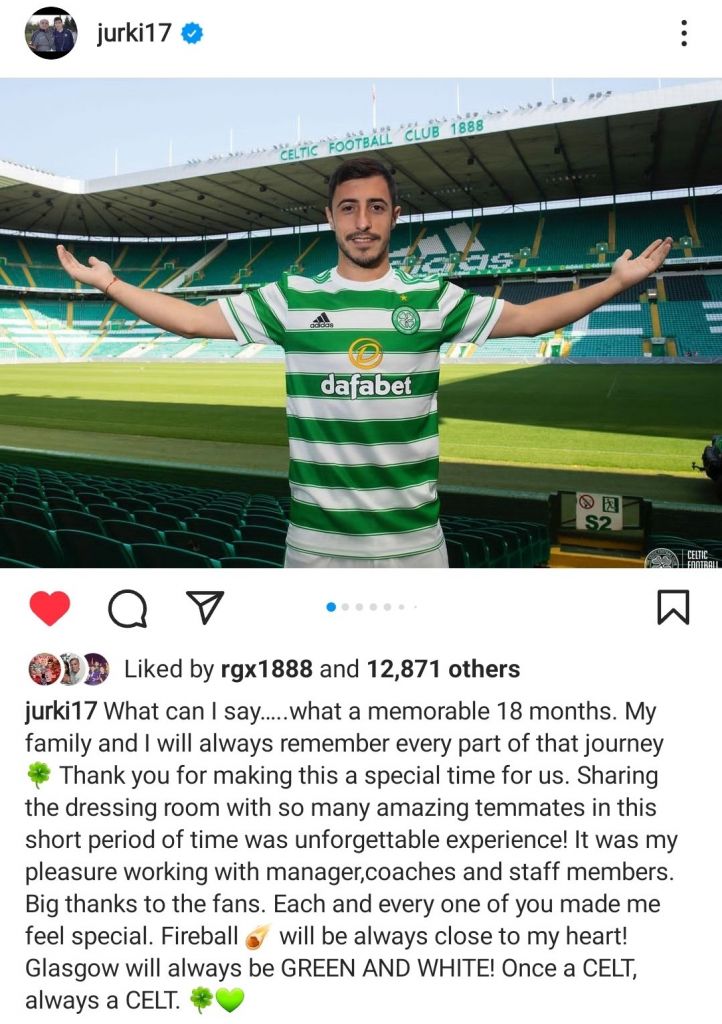Open the rgx1888 profile from the likes line

[x=266, y=669]
